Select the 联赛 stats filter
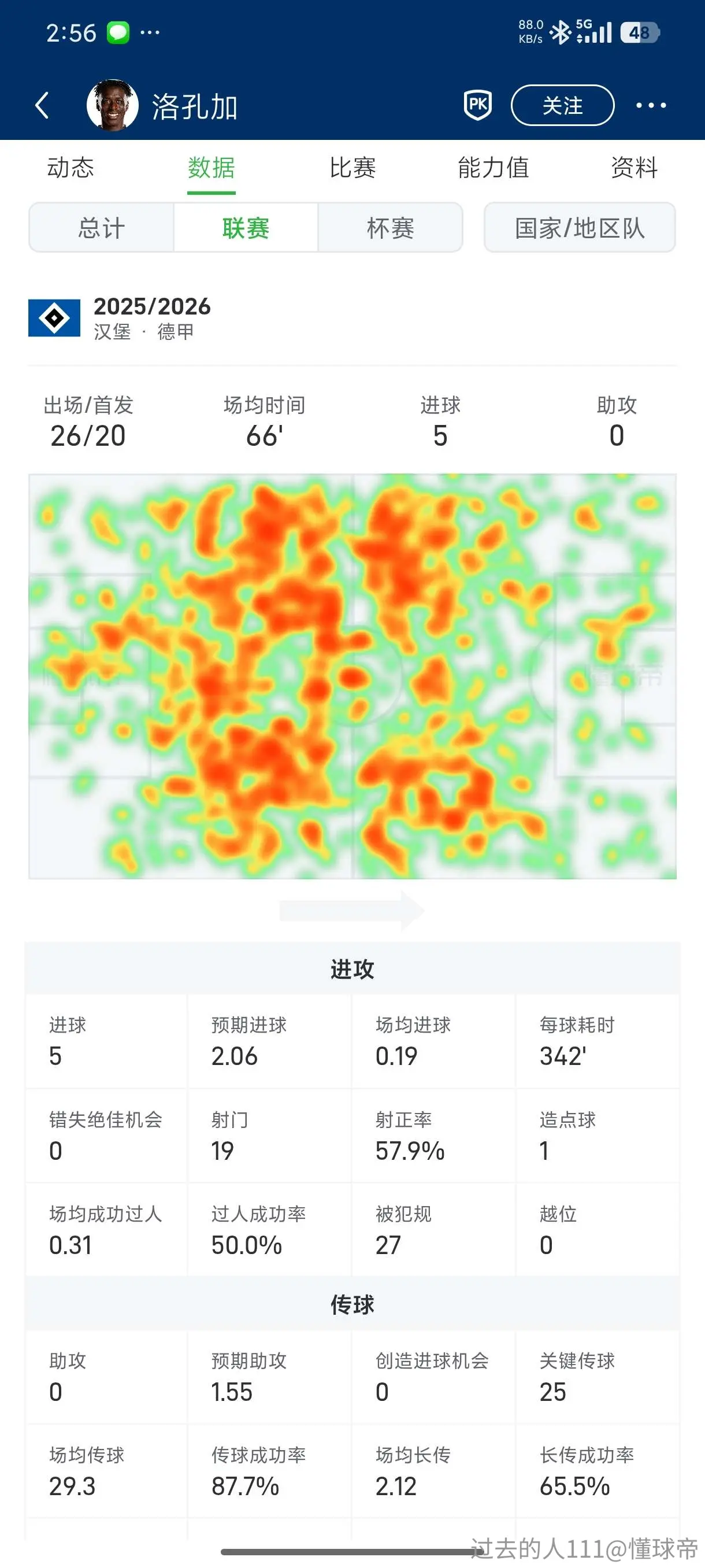Image resolution: width=705 pixels, height=1568 pixels. coord(246,228)
